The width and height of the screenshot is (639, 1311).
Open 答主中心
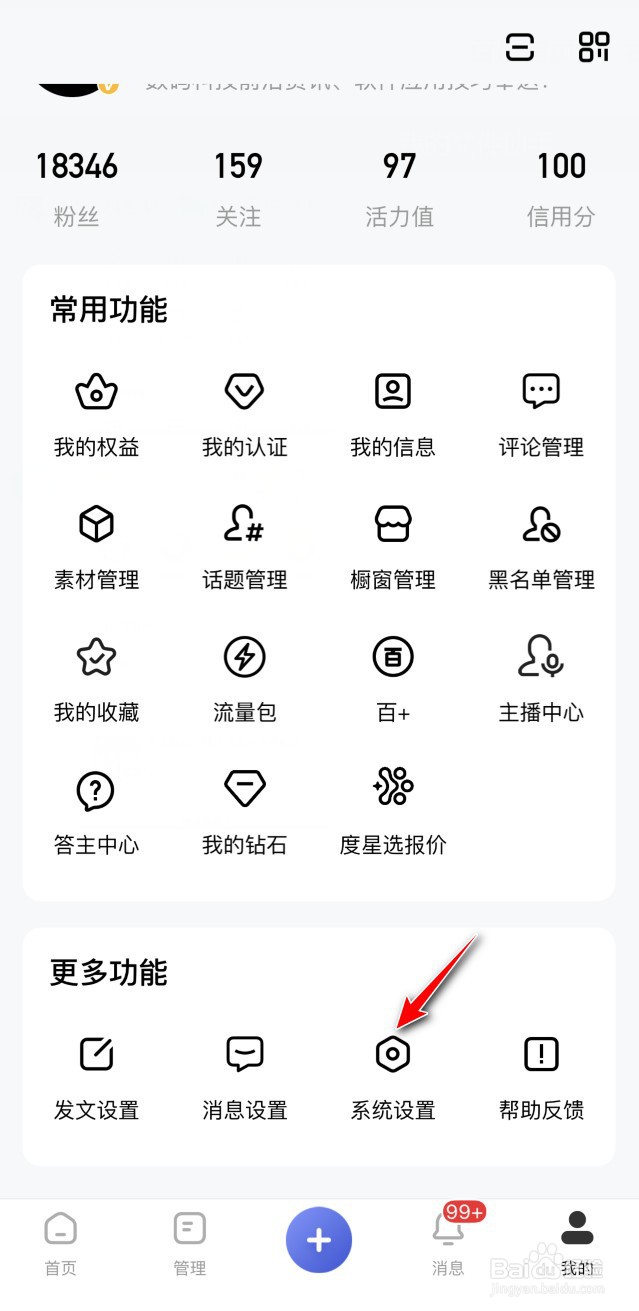(x=96, y=811)
